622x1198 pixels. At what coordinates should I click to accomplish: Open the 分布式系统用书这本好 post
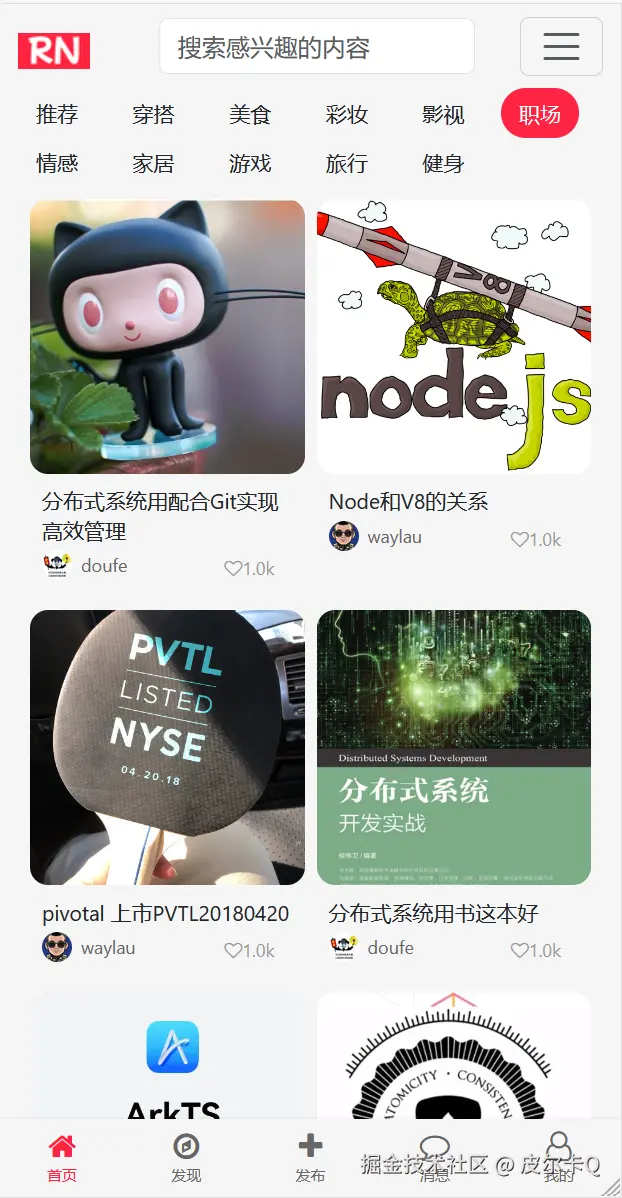(454, 747)
